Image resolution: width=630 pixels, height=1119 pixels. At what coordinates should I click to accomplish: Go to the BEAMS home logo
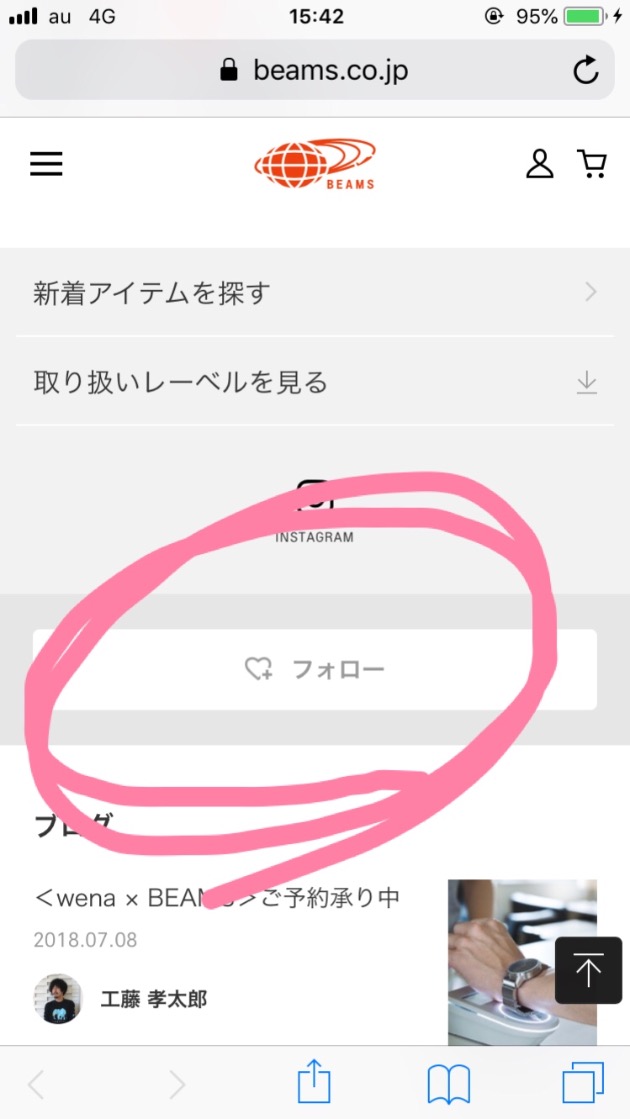pos(315,164)
